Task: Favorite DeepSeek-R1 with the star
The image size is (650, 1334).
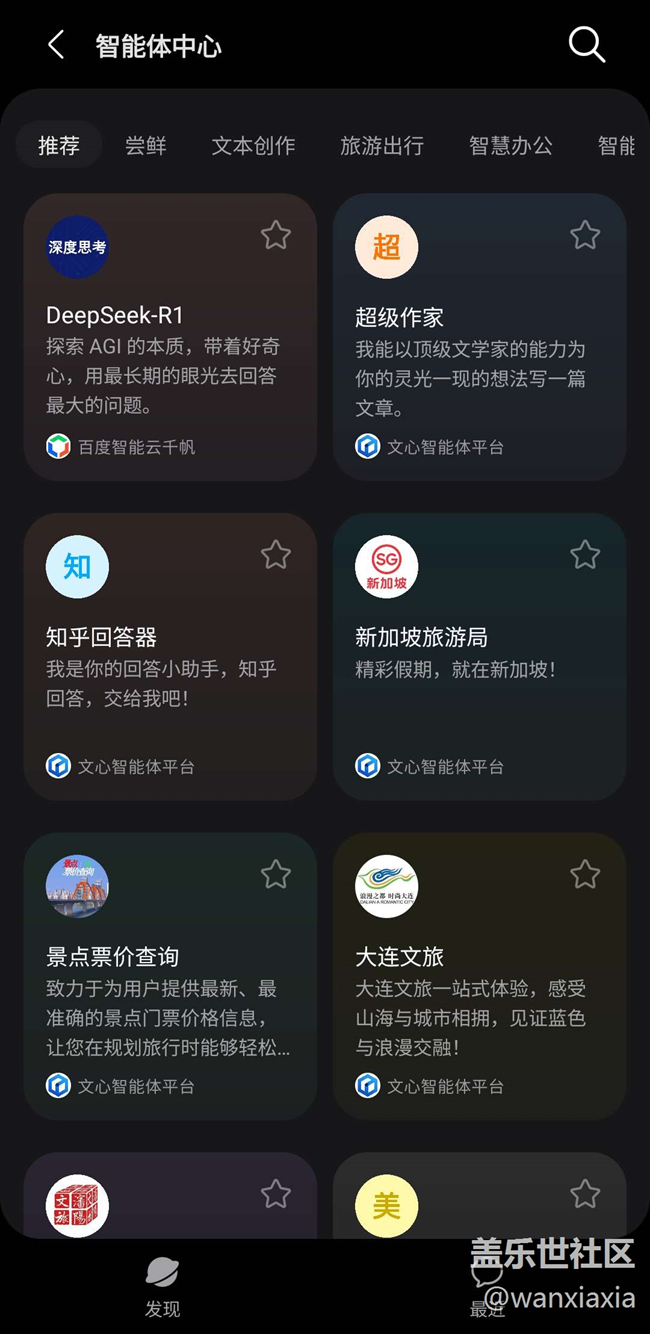Action: (276, 236)
